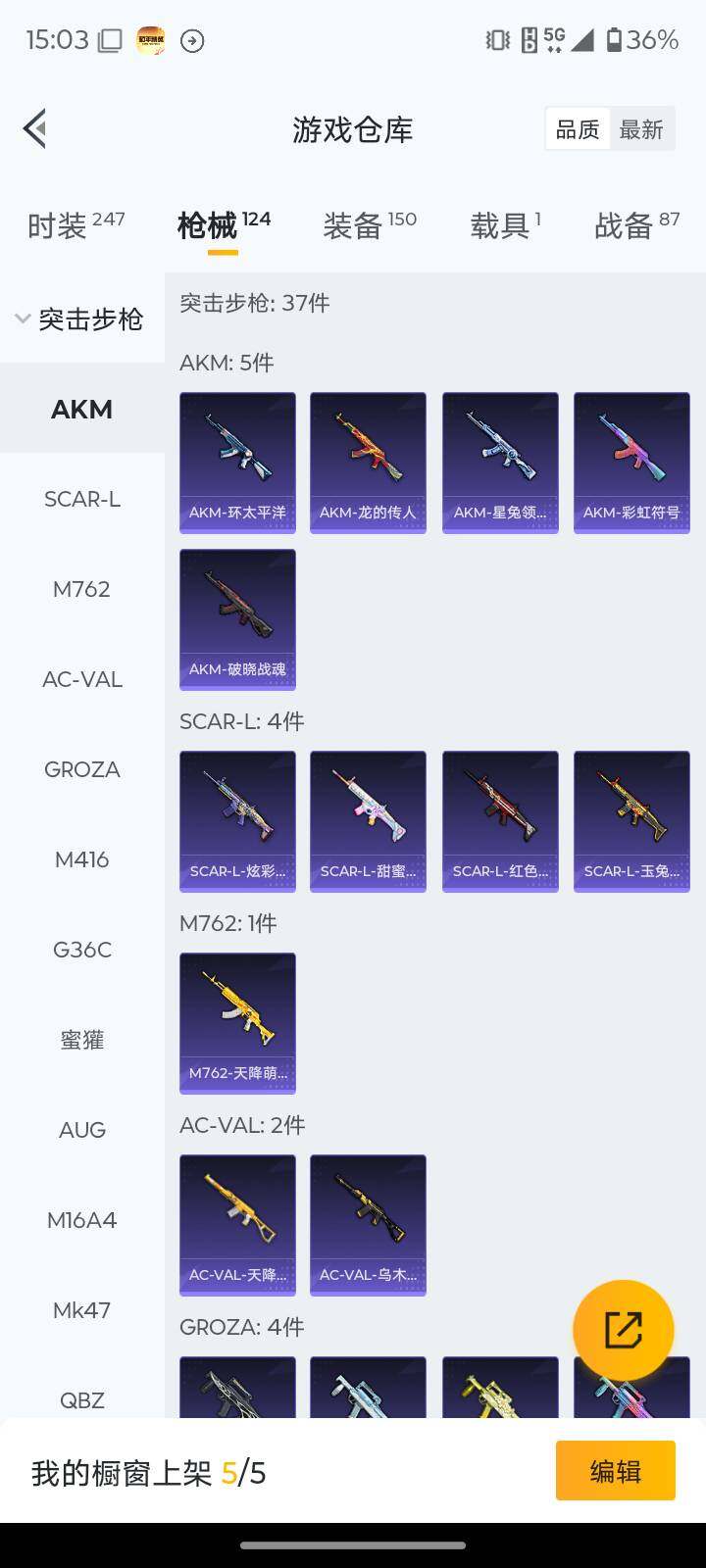Collapse the 突击步枪 category

(x=80, y=318)
